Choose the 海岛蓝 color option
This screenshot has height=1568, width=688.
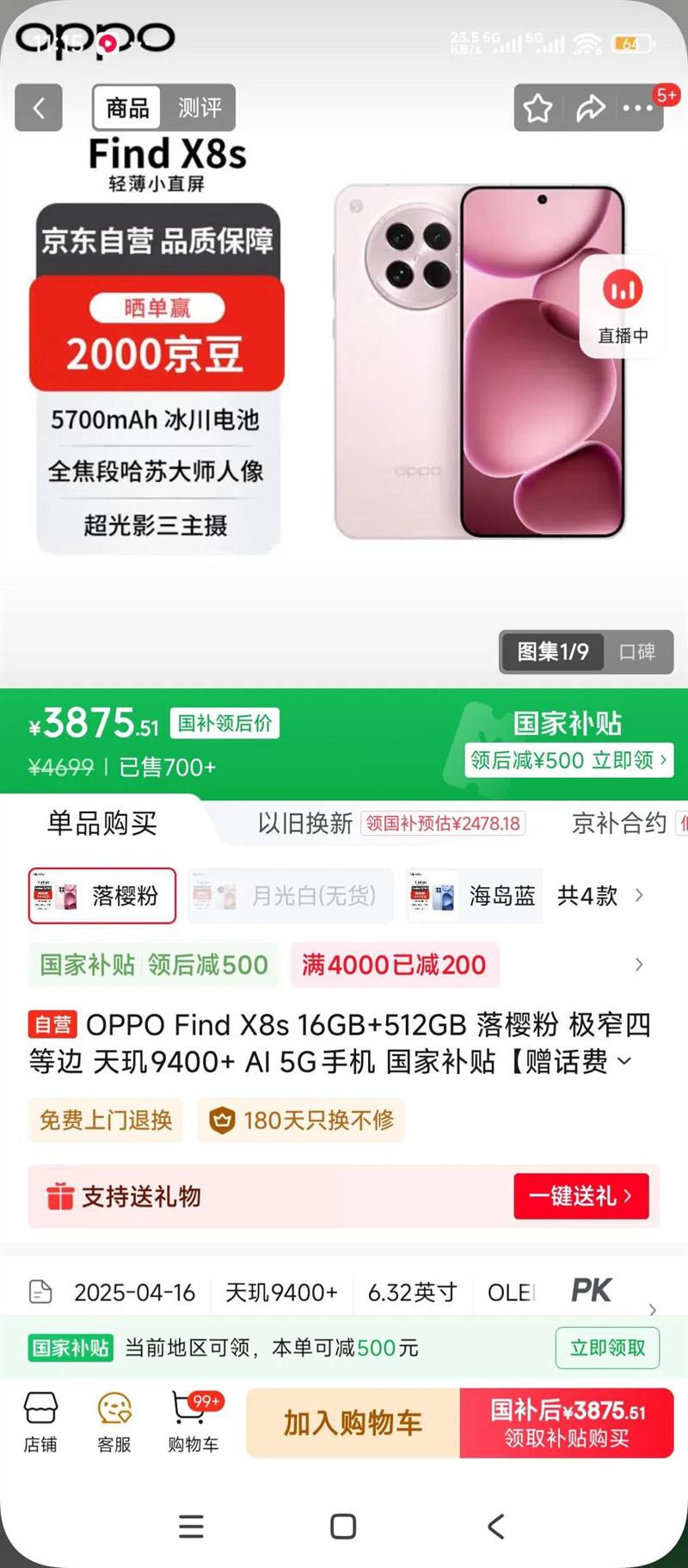tap(475, 896)
